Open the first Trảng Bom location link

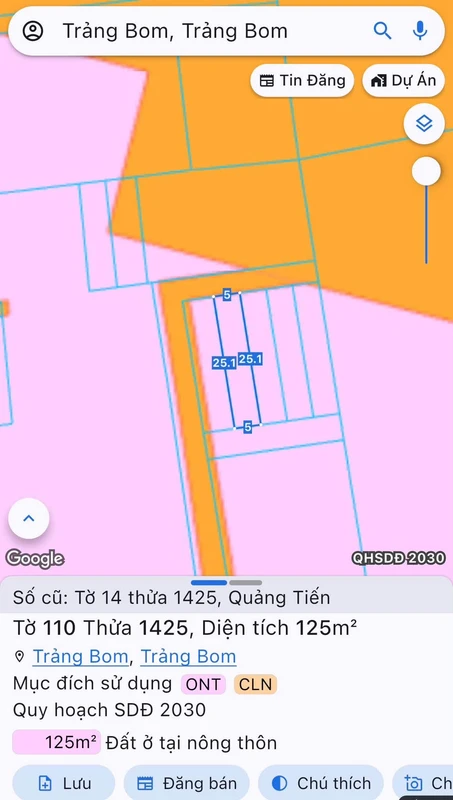[x=80, y=657]
